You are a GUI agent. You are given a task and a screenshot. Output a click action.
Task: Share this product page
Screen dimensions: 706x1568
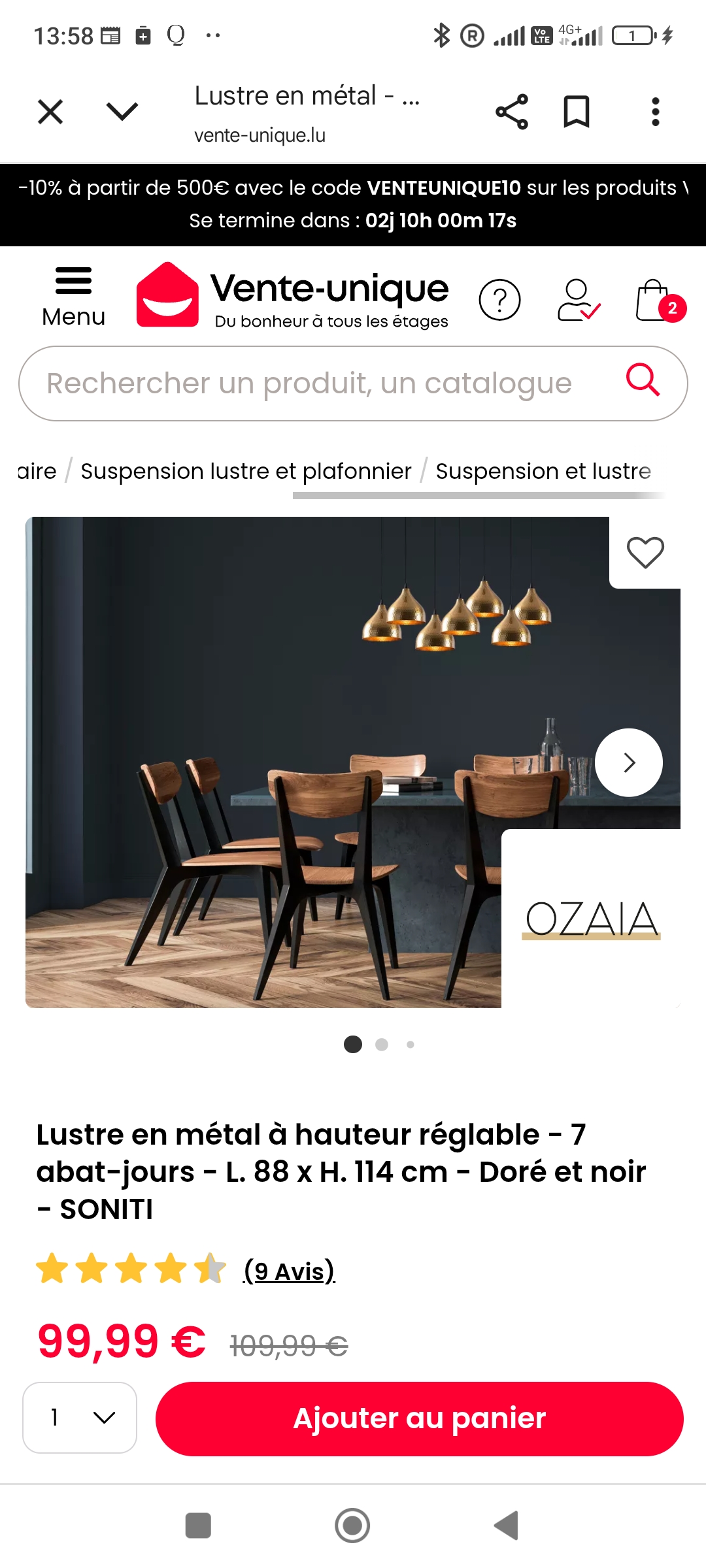(511, 112)
